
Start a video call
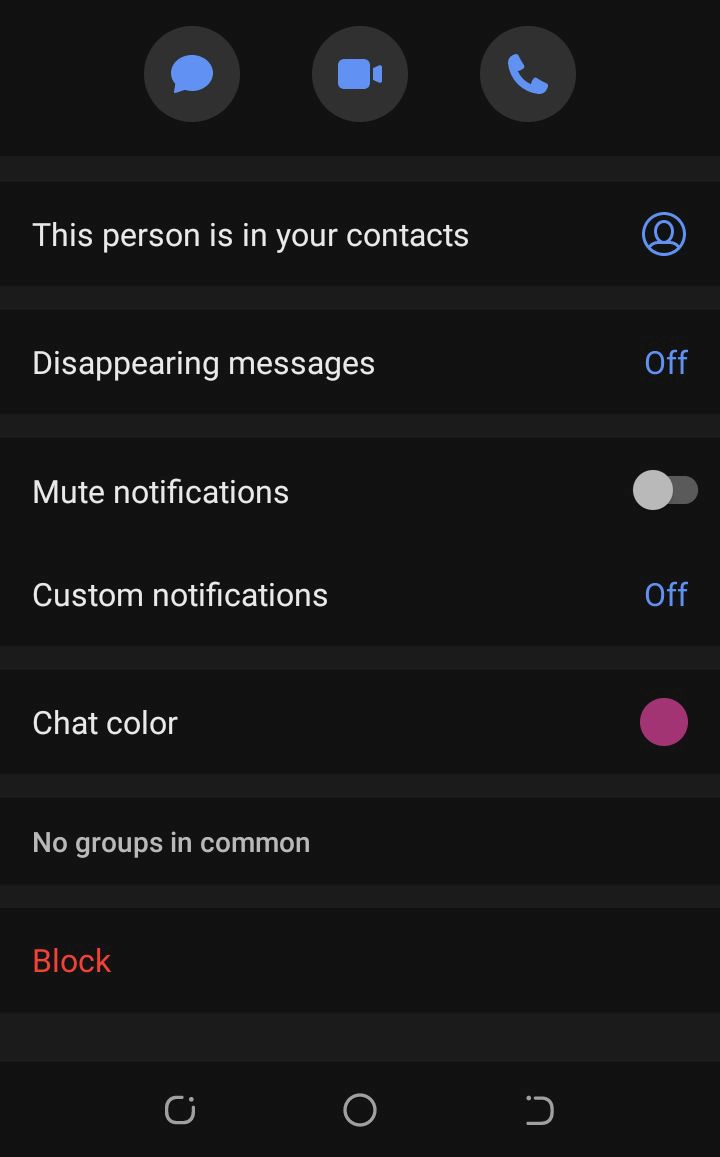pos(360,74)
